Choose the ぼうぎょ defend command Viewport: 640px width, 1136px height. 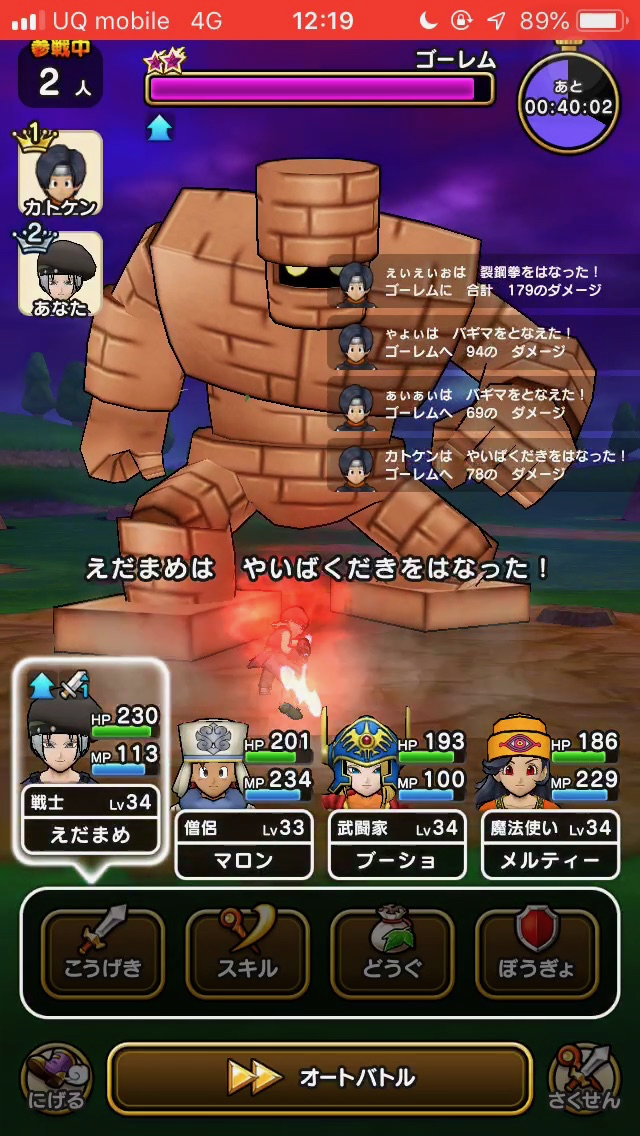[x=537, y=953]
